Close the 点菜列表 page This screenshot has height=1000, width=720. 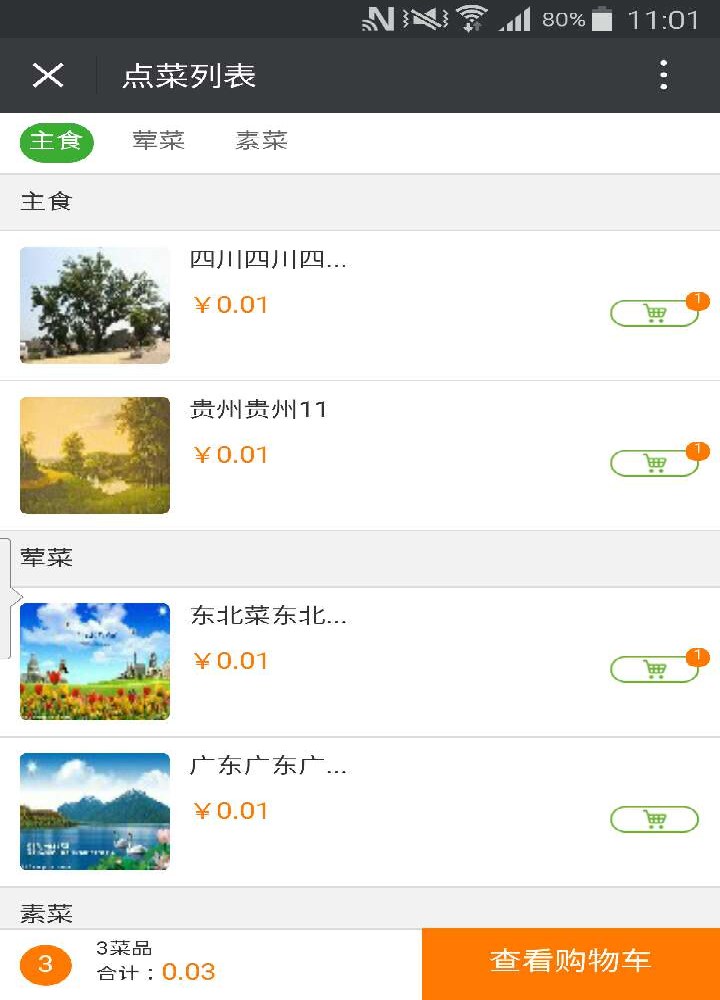tap(48, 75)
